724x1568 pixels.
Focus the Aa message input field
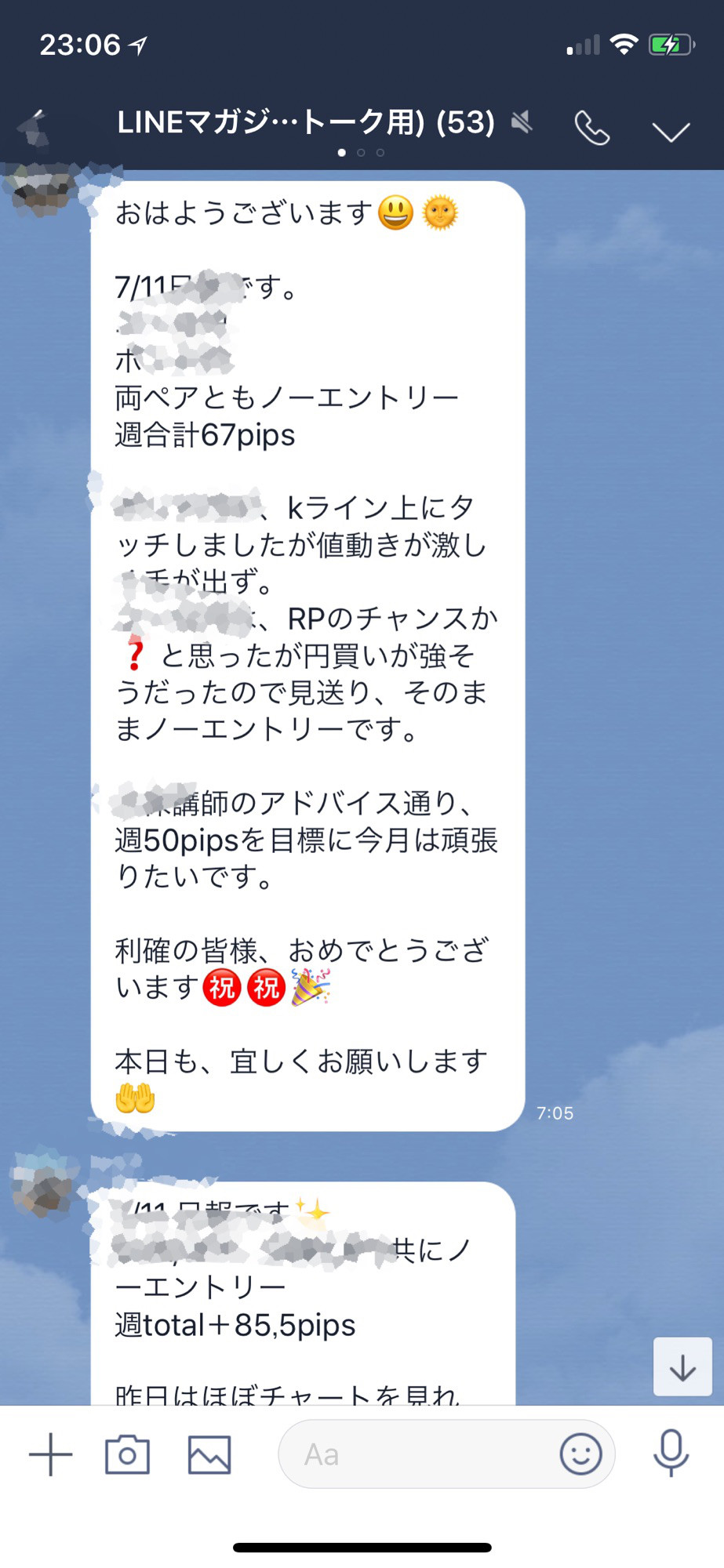pos(416,1454)
